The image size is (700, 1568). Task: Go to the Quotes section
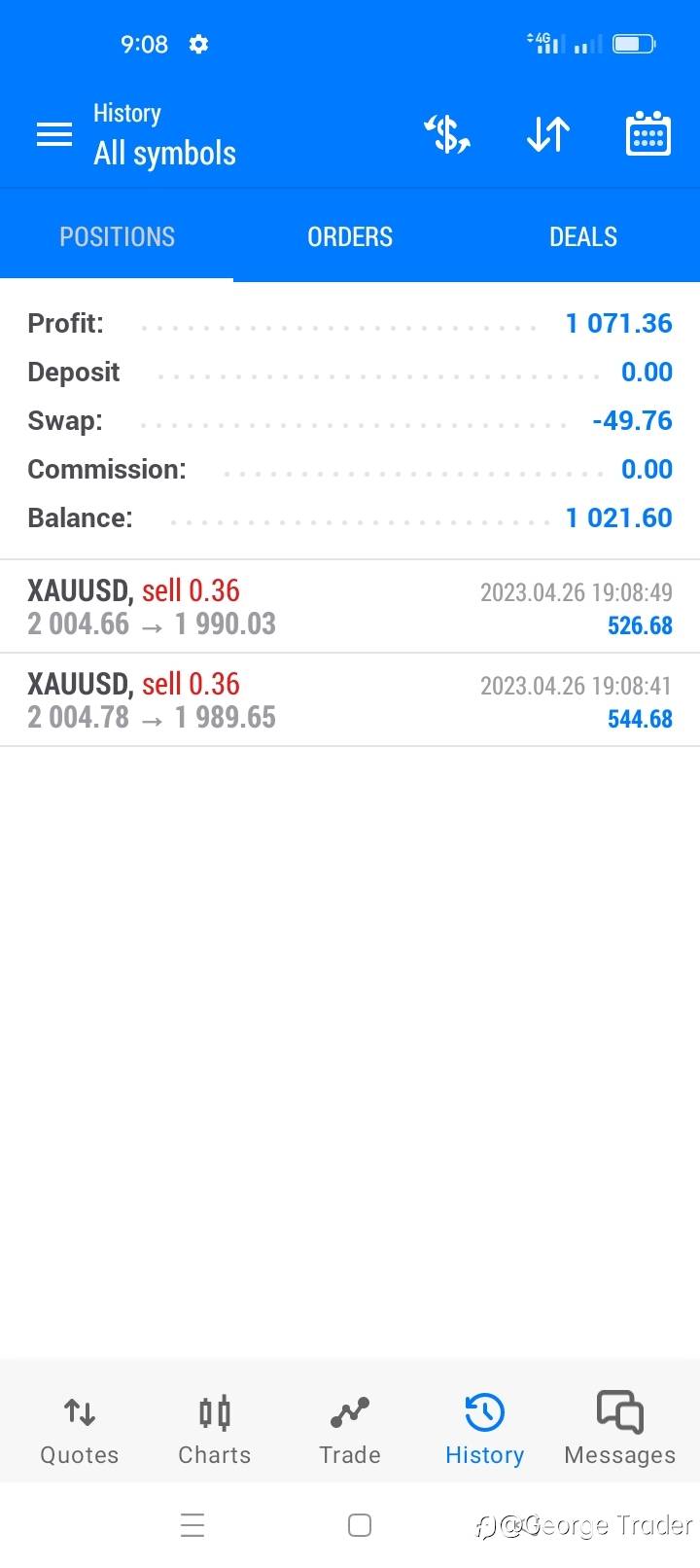pos(80,1428)
